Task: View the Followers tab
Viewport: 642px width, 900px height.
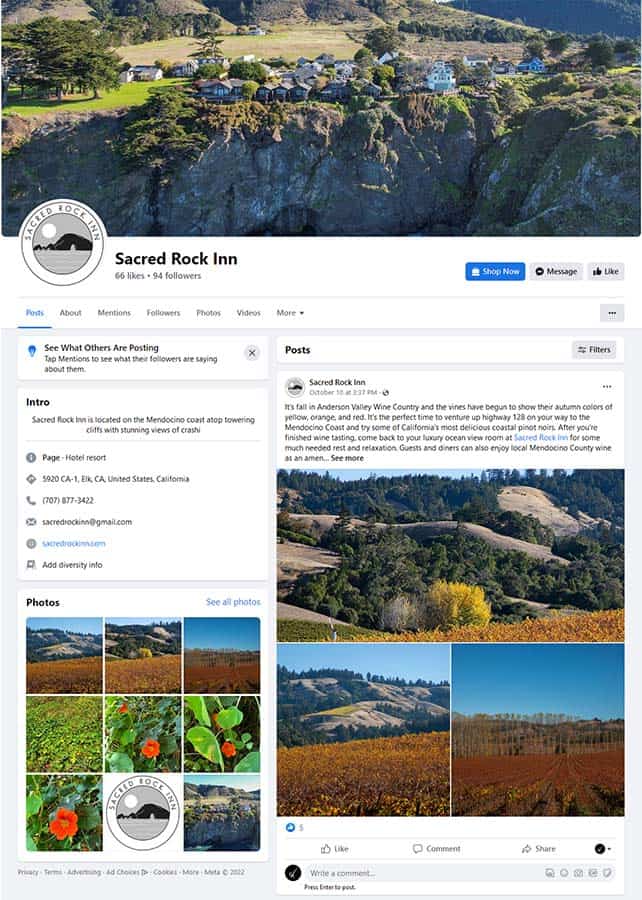Action: point(163,313)
